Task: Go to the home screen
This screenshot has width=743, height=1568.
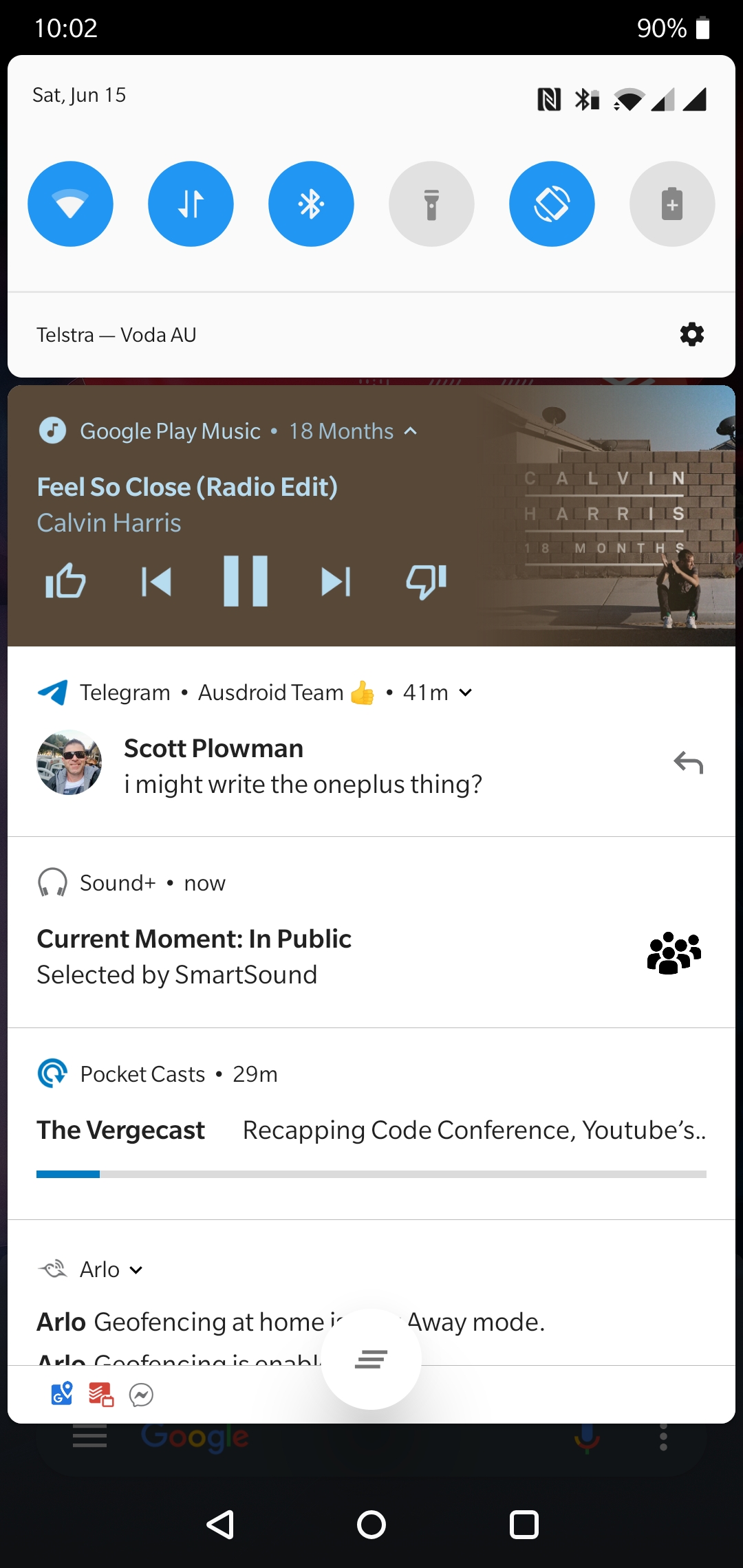Action: click(371, 1525)
